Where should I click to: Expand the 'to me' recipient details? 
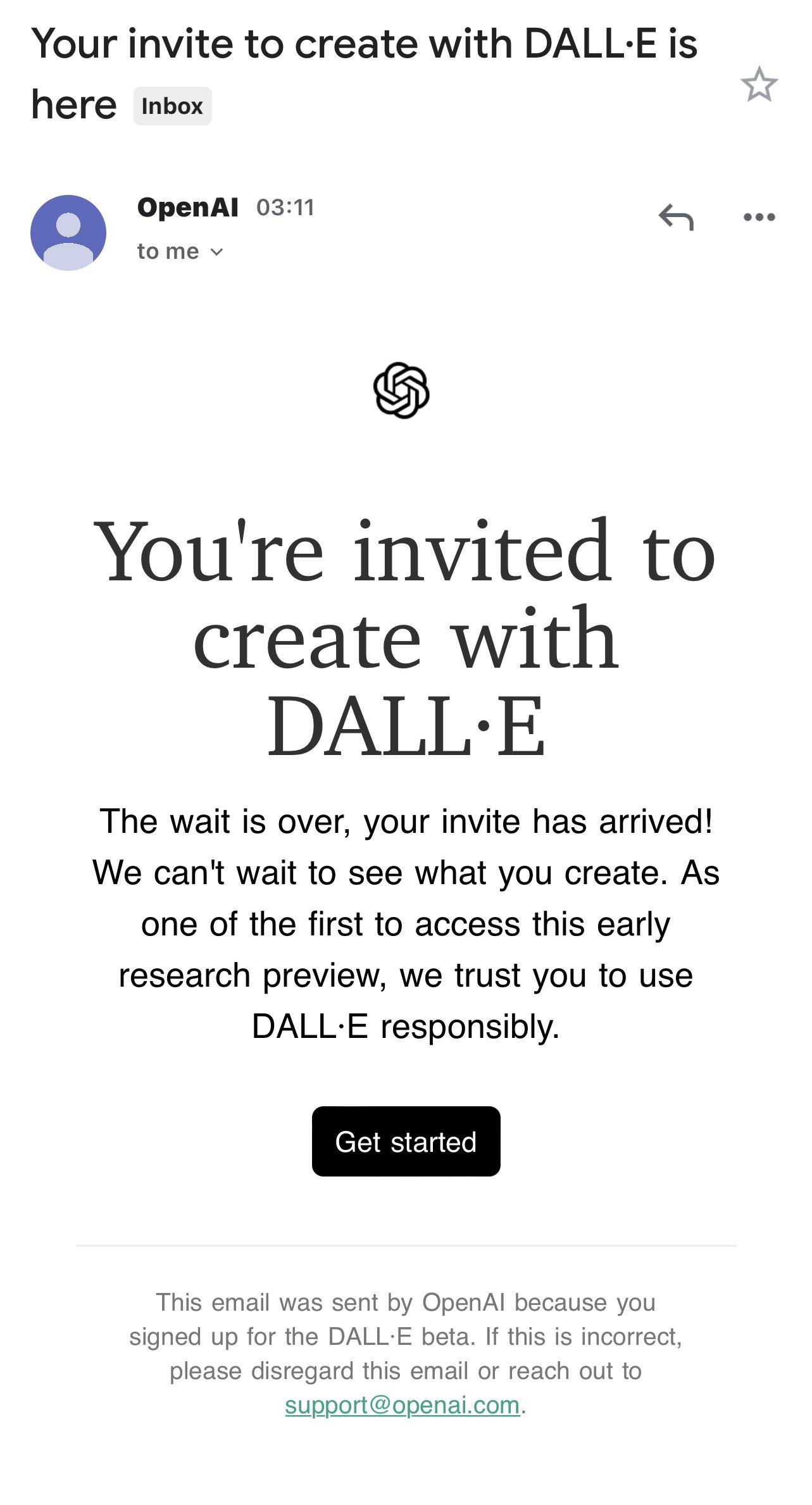[x=180, y=252]
